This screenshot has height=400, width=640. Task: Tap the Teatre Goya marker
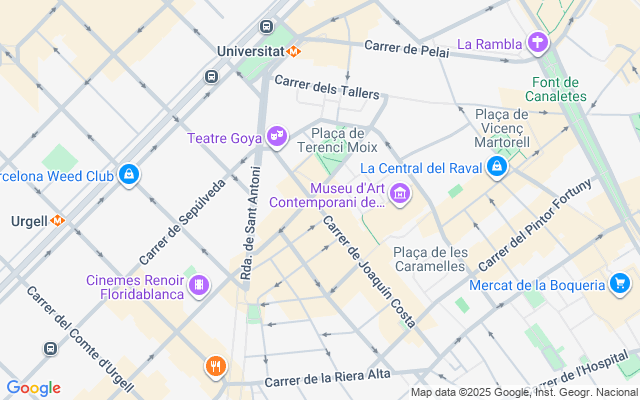(277, 136)
